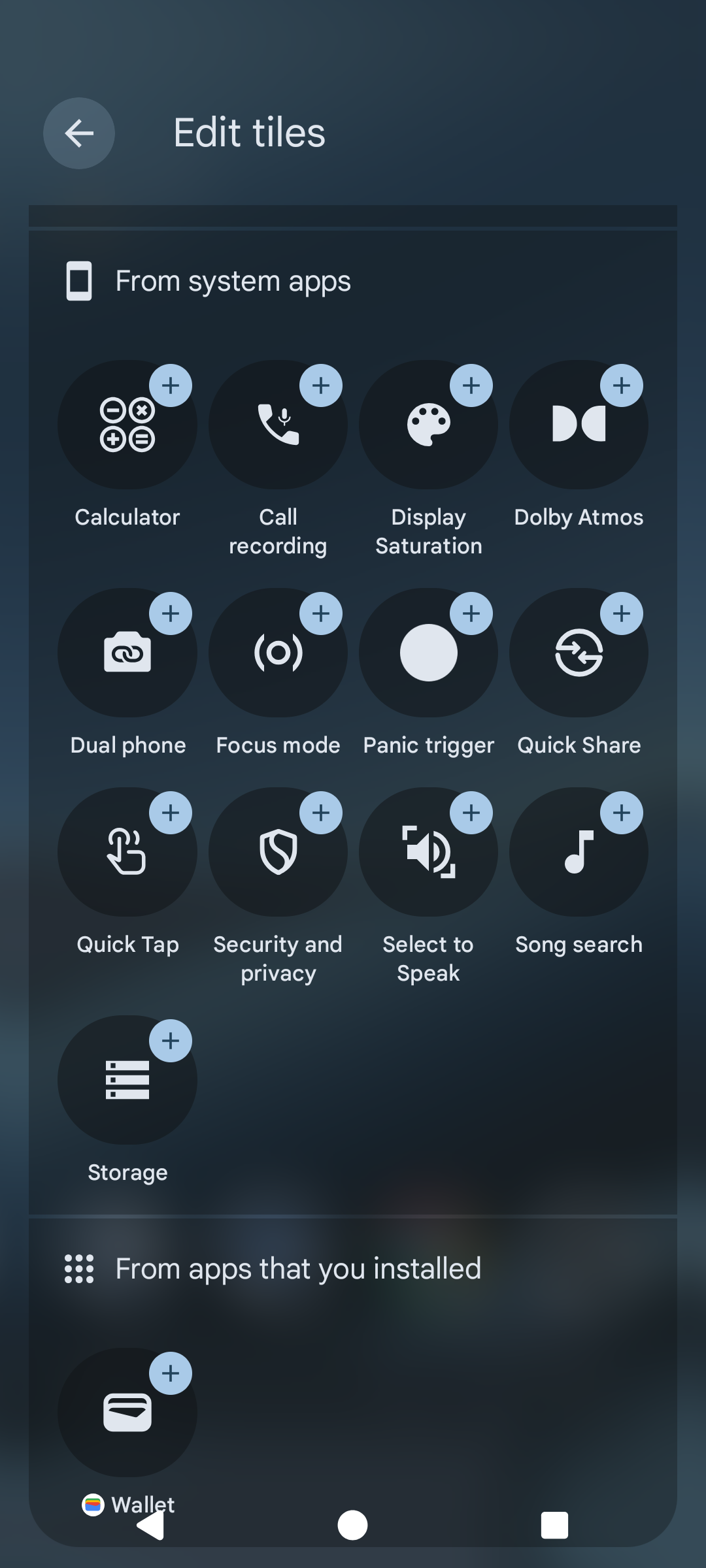Add the Security and privacy tile

(320, 813)
